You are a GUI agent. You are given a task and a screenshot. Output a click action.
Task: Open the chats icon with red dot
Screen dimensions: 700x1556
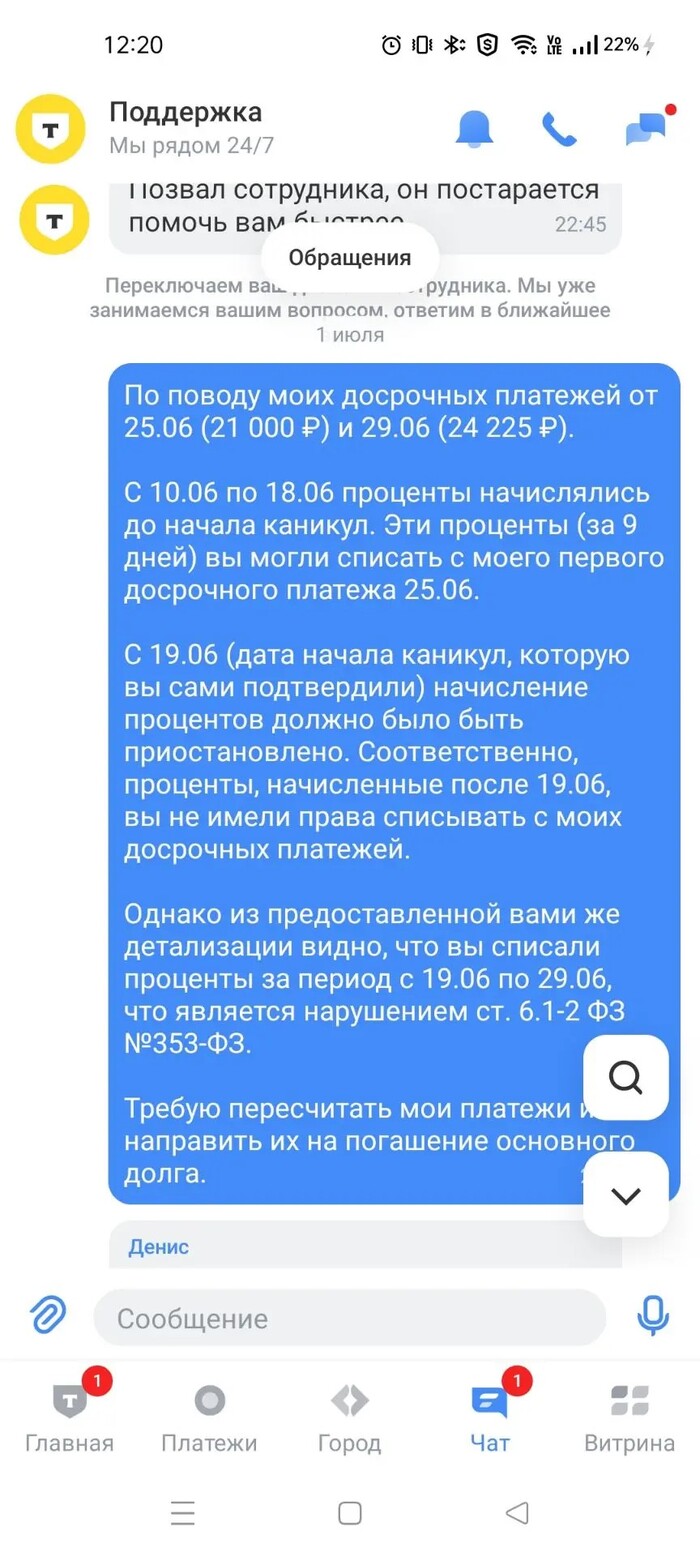click(x=647, y=126)
